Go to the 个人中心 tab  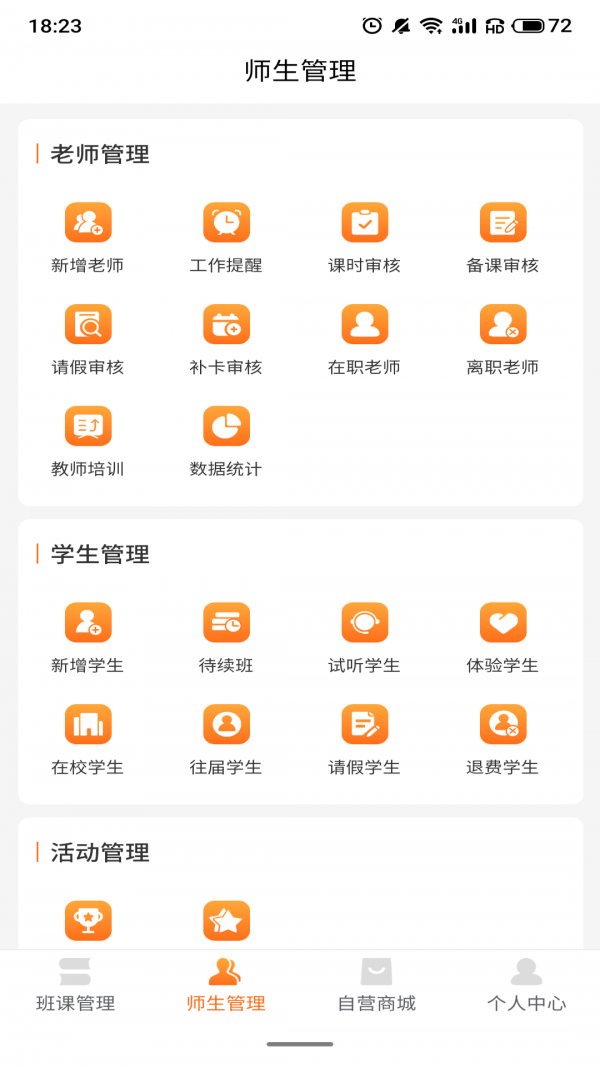pyautogui.click(x=526, y=985)
